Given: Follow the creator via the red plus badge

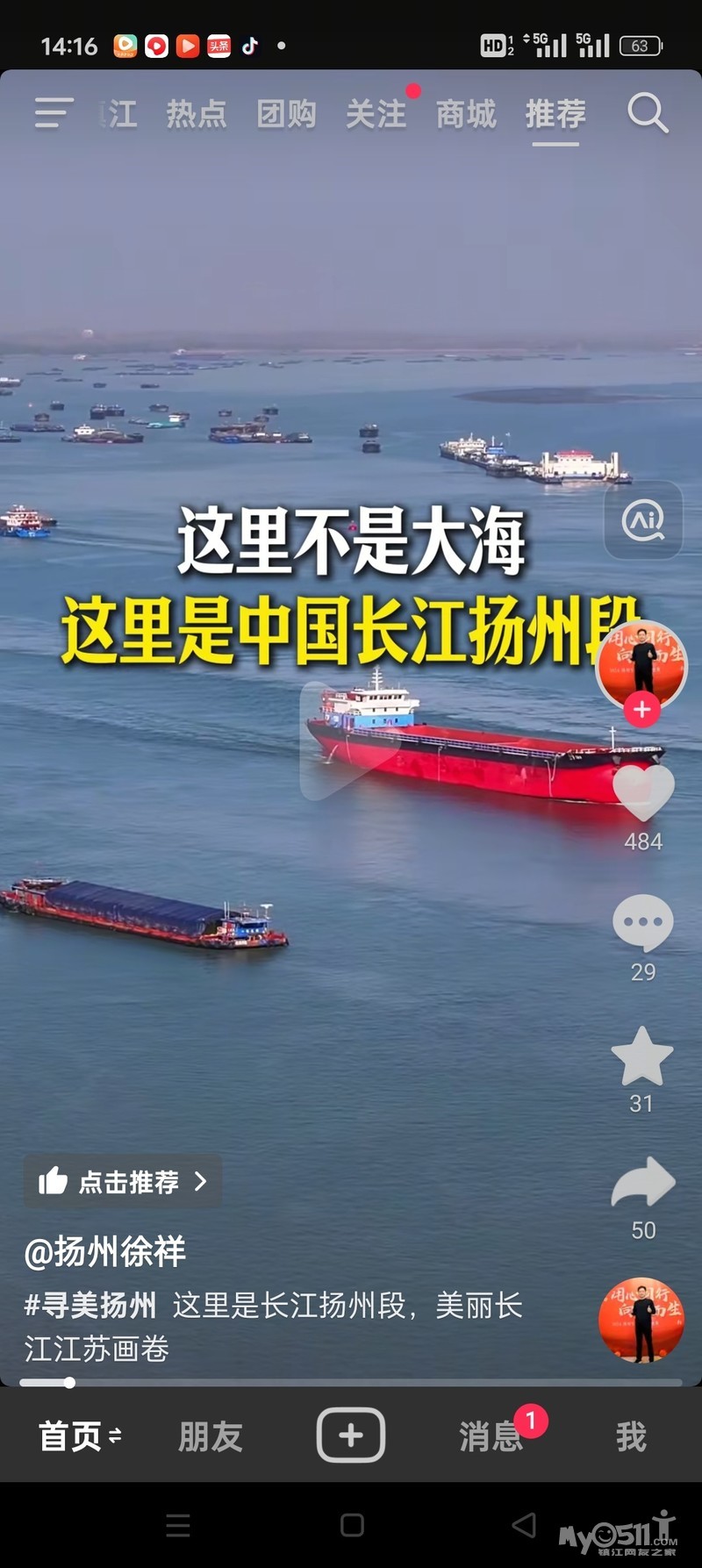Looking at the screenshot, I should pyautogui.click(x=642, y=709).
